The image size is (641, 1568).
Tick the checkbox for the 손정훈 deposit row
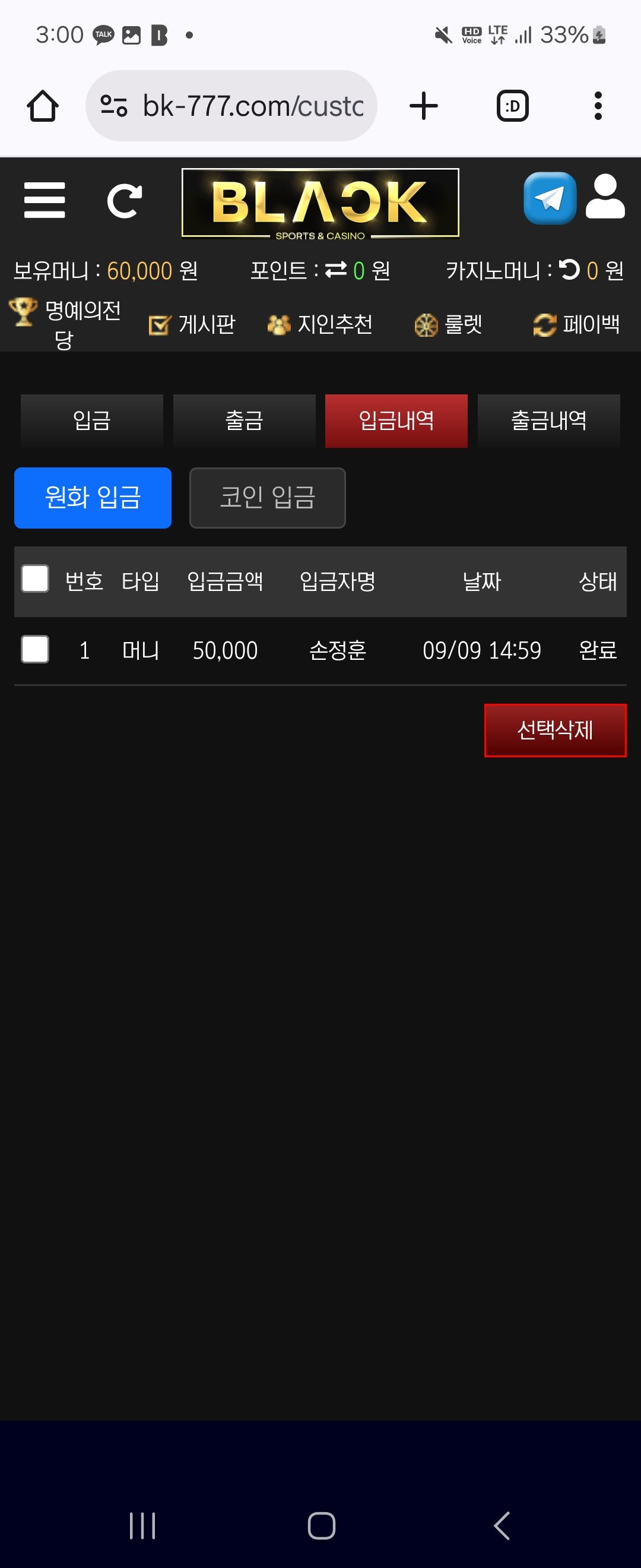pyautogui.click(x=34, y=650)
